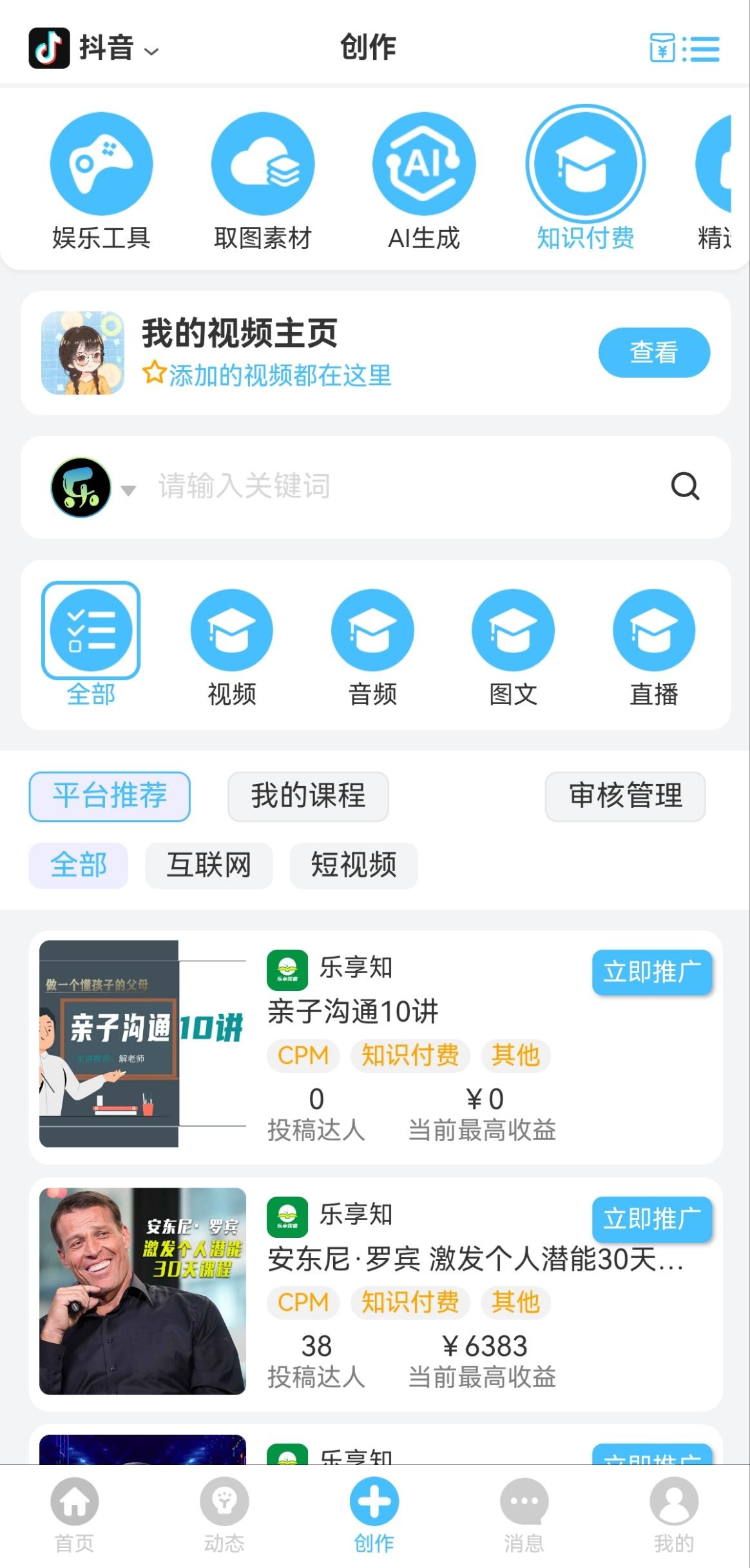
Task: Select the 取图素材 category
Action: [x=263, y=181]
